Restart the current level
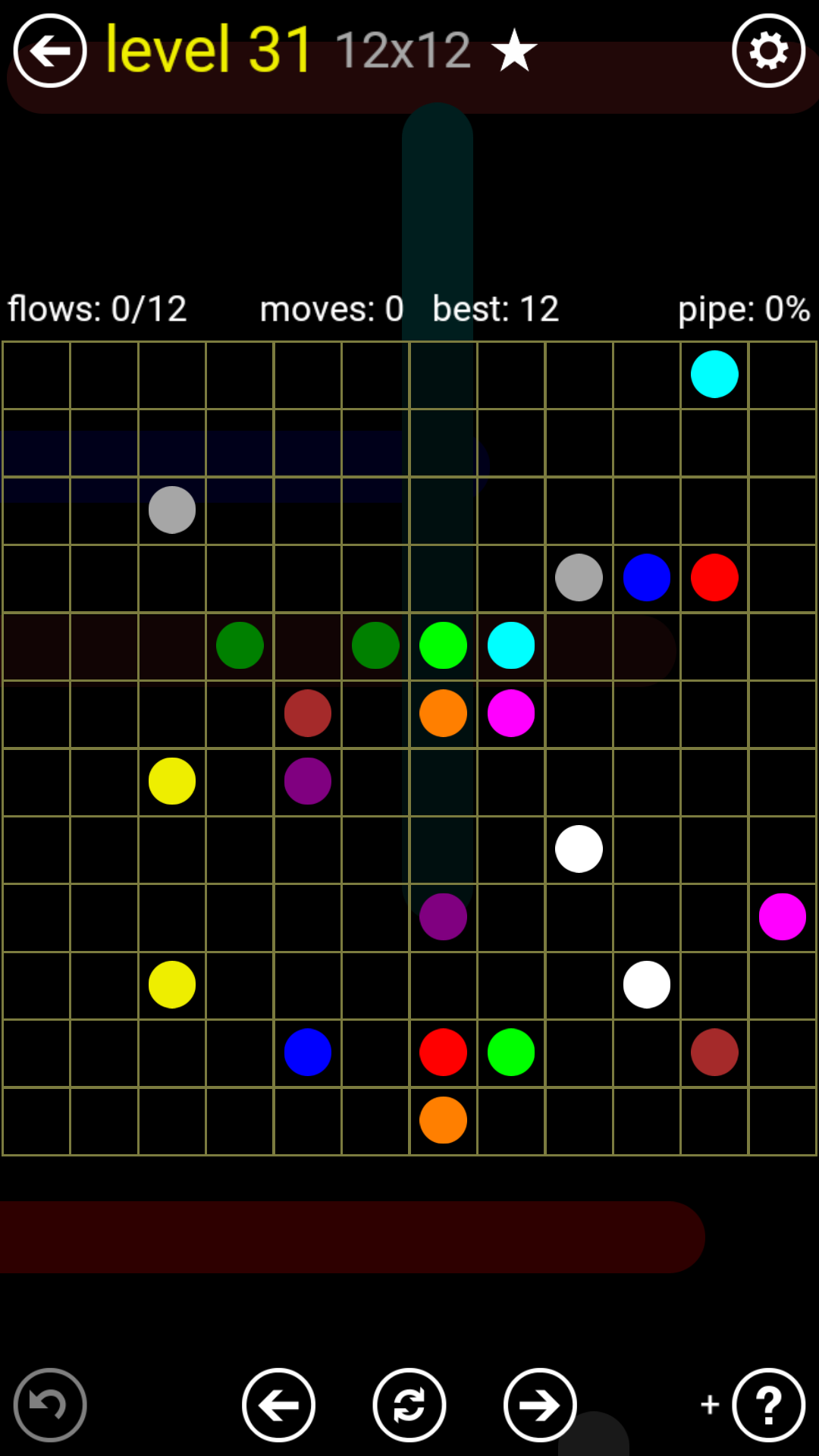The image size is (819, 1456). (x=409, y=1404)
